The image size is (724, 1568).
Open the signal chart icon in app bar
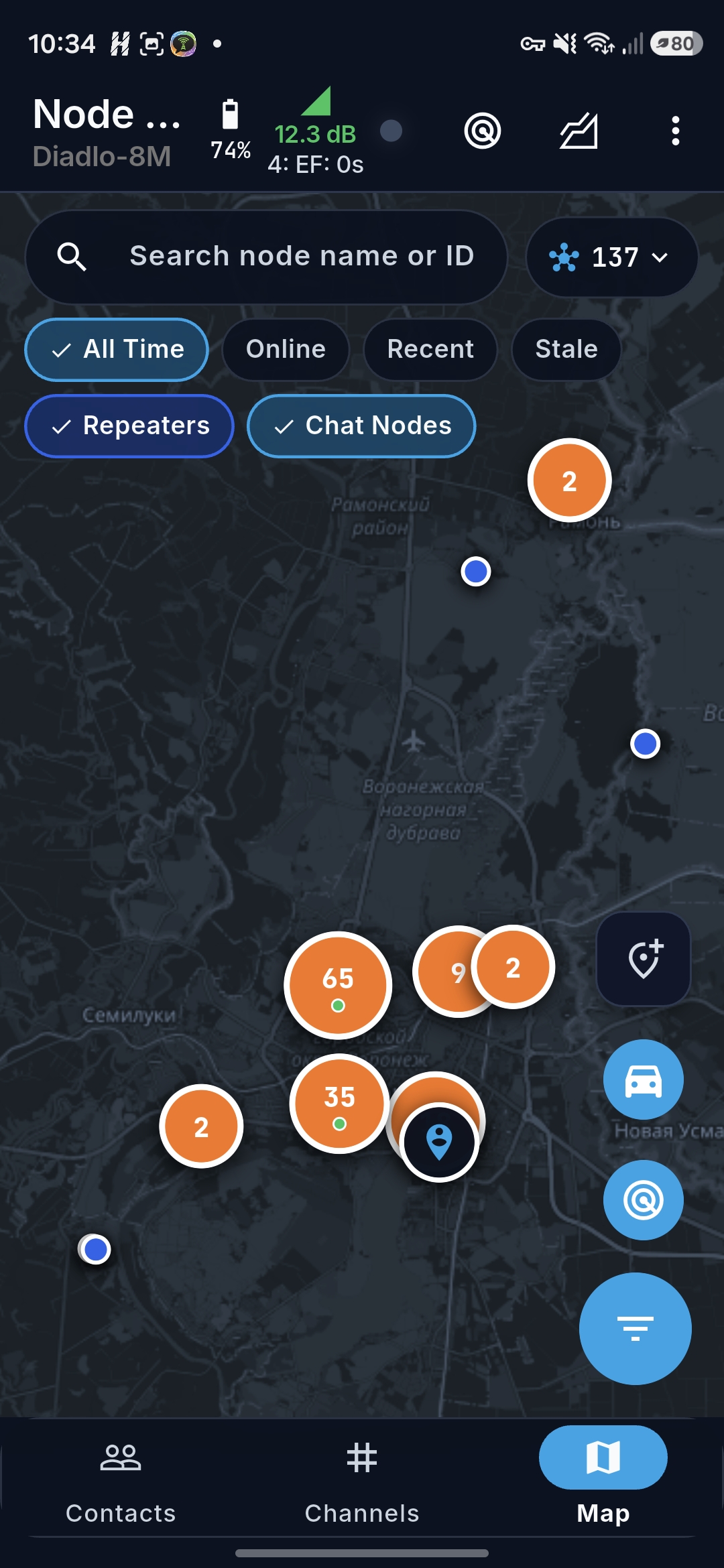(579, 131)
